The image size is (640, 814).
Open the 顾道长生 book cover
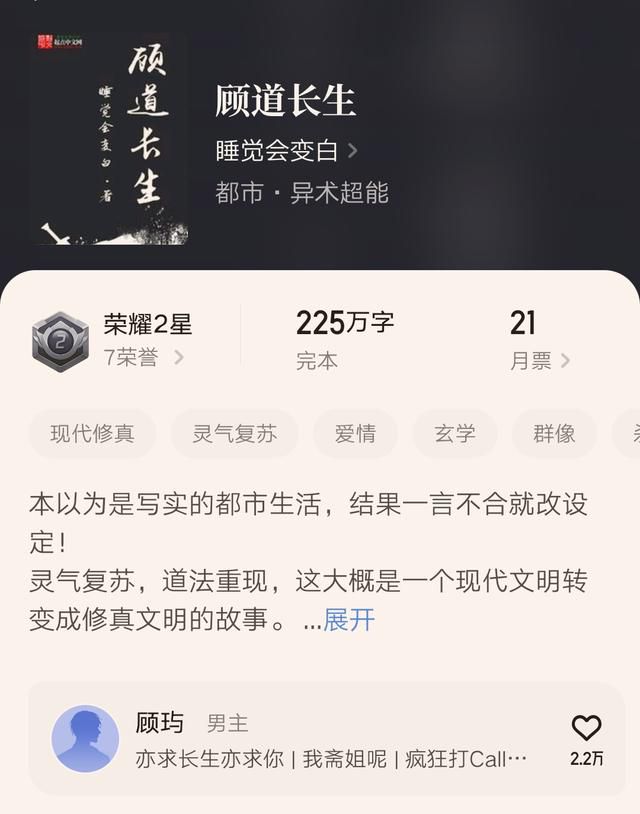coord(109,139)
